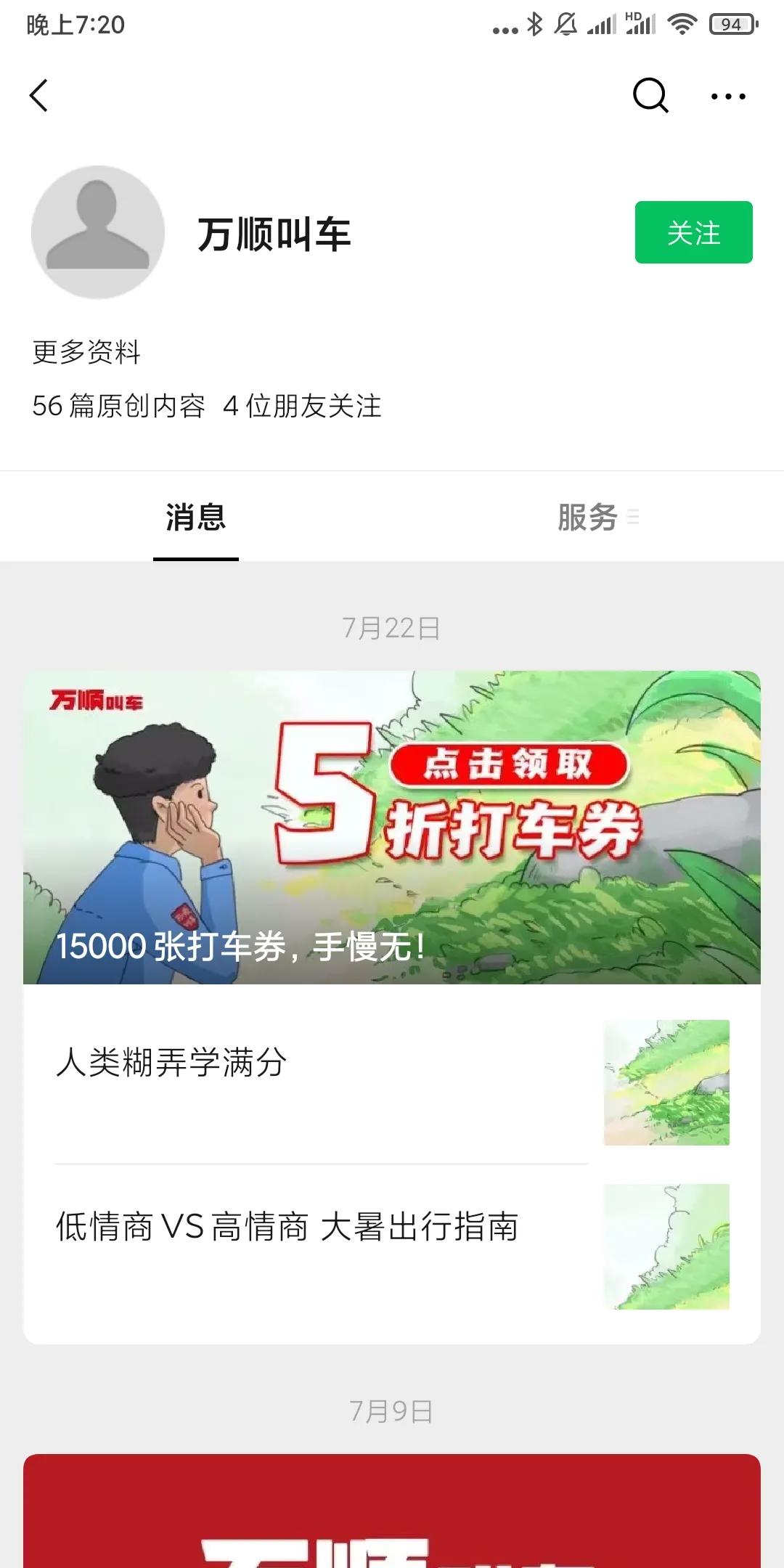Tap the 人类糊弄学满分 article thumbnail
The image size is (784, 1568).
pyautogui.click(x=666, y=1082)
